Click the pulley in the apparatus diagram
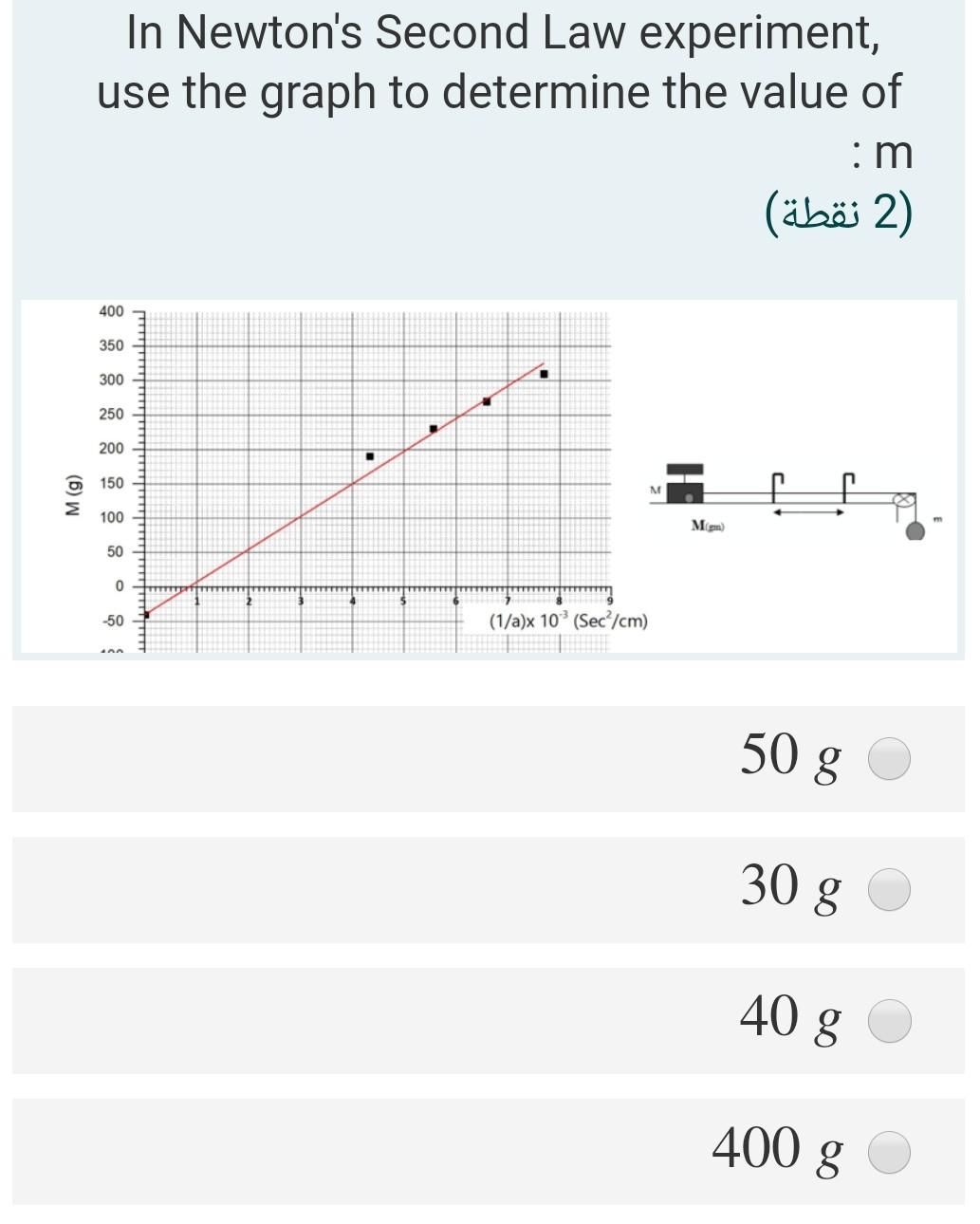Image resolution: width=980 pixels, height=1224 pixels. 903,501
